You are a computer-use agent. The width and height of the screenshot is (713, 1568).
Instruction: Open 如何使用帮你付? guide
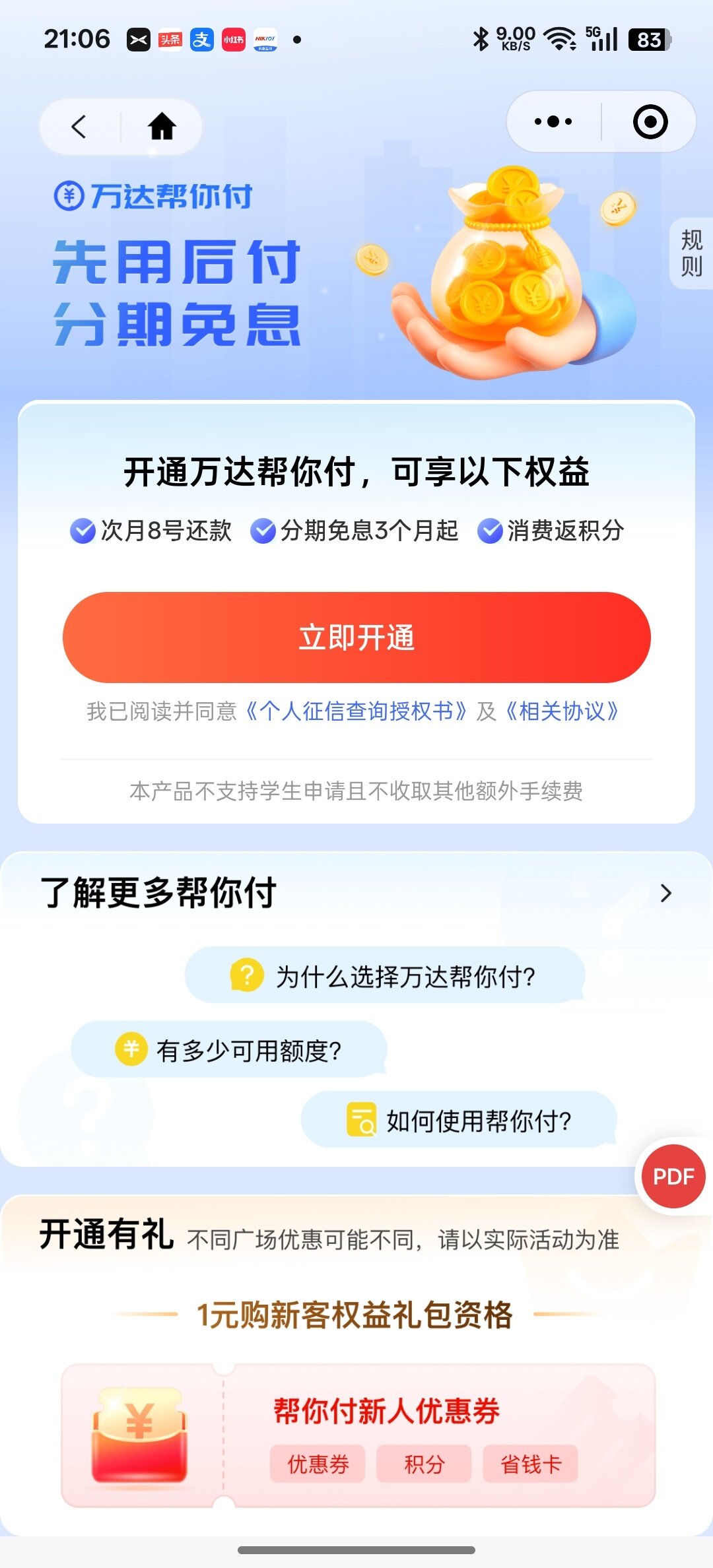tap(459, 1121)
